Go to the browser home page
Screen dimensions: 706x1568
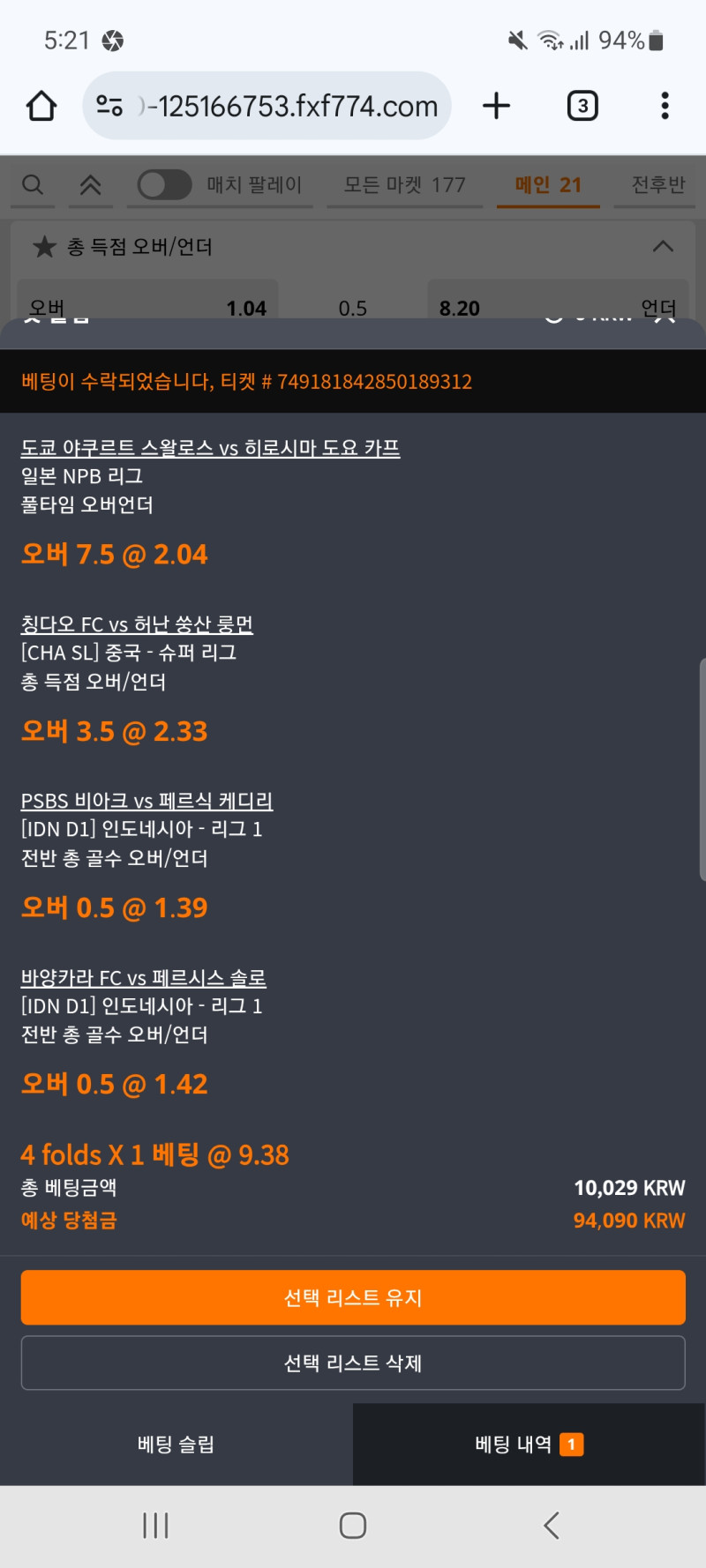click(x=41, y=106)
